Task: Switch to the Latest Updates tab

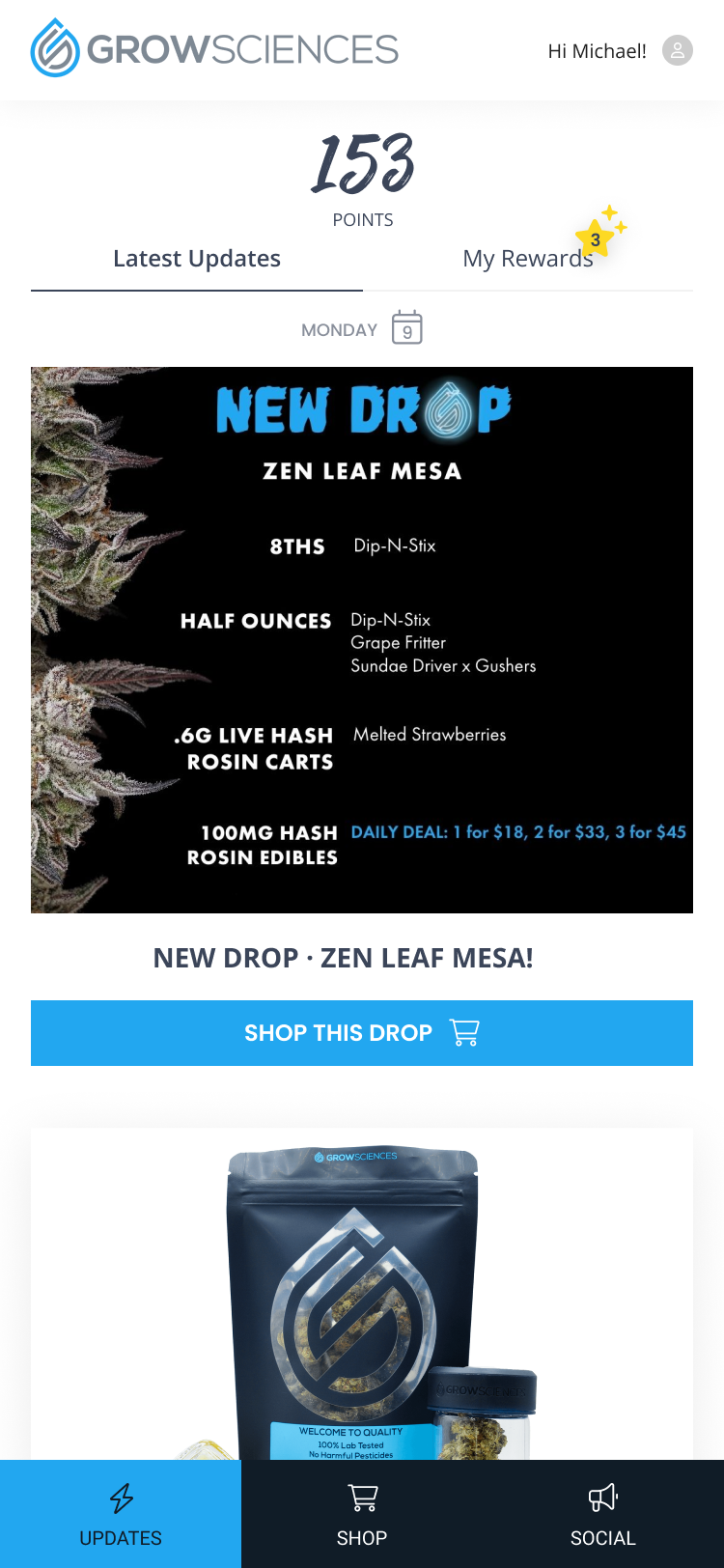Action: pos(197,259)
